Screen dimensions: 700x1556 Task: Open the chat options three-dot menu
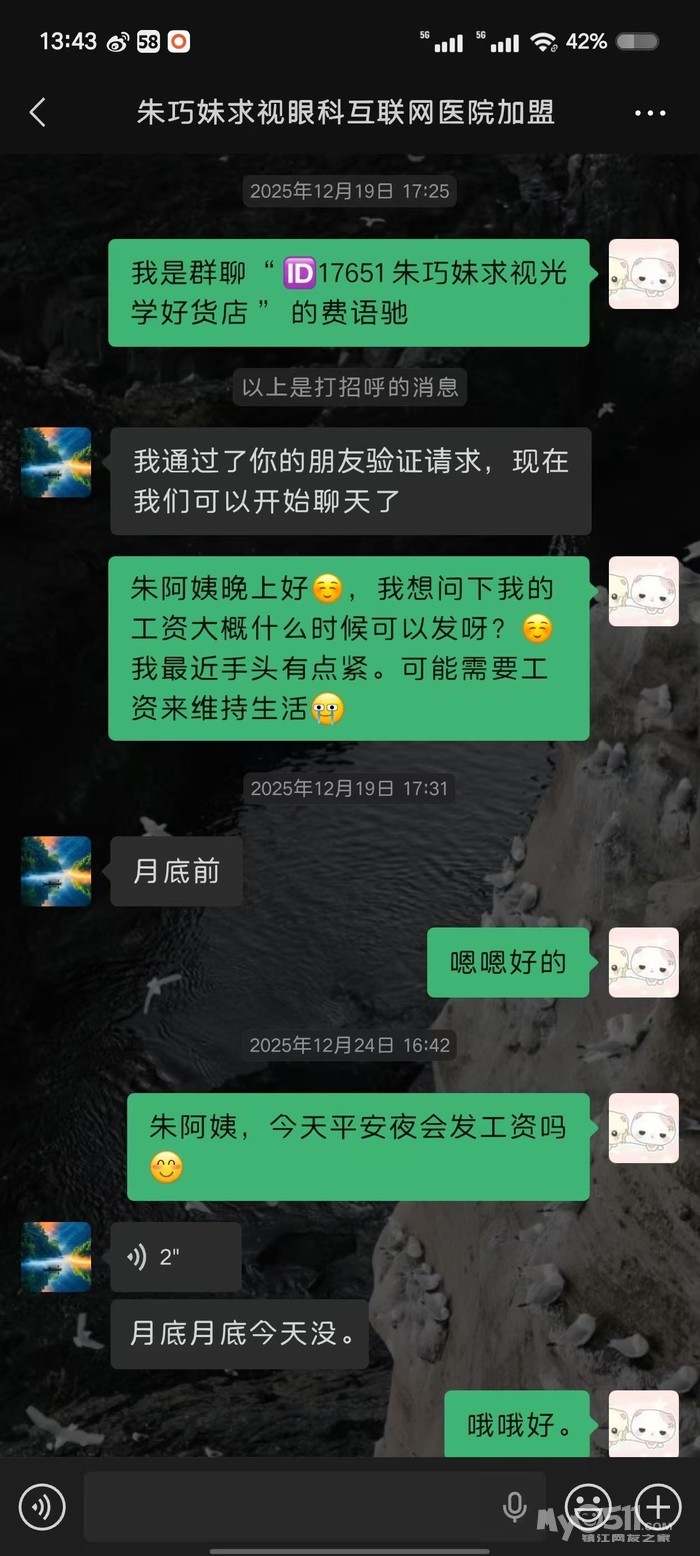(x=650, y=113)
